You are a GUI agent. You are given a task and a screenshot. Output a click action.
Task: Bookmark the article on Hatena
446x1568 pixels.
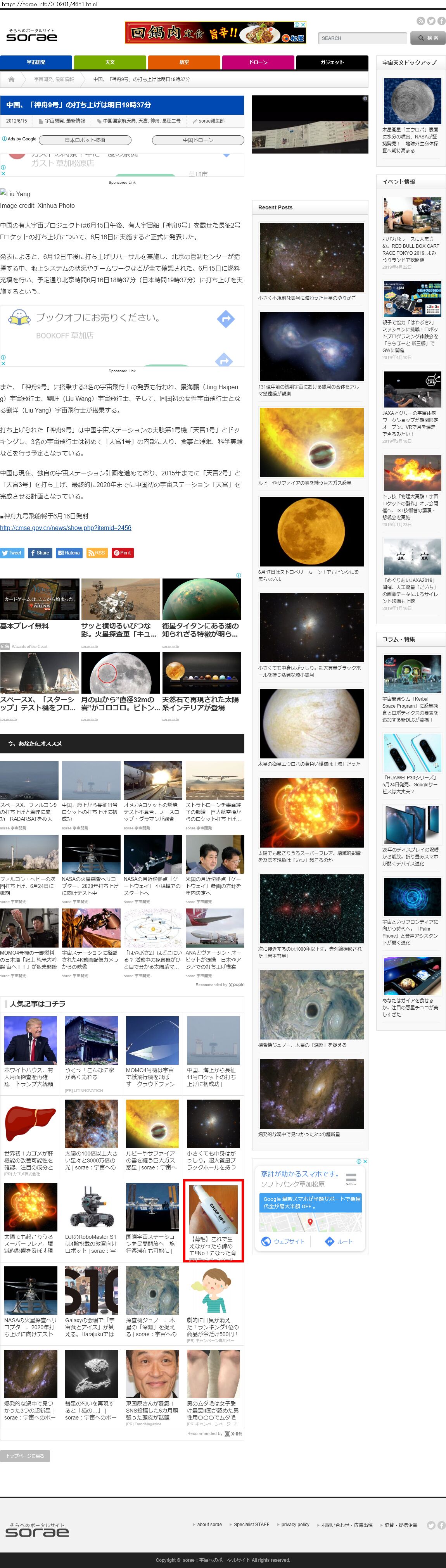pyautogui.click(x=69, y=553)
